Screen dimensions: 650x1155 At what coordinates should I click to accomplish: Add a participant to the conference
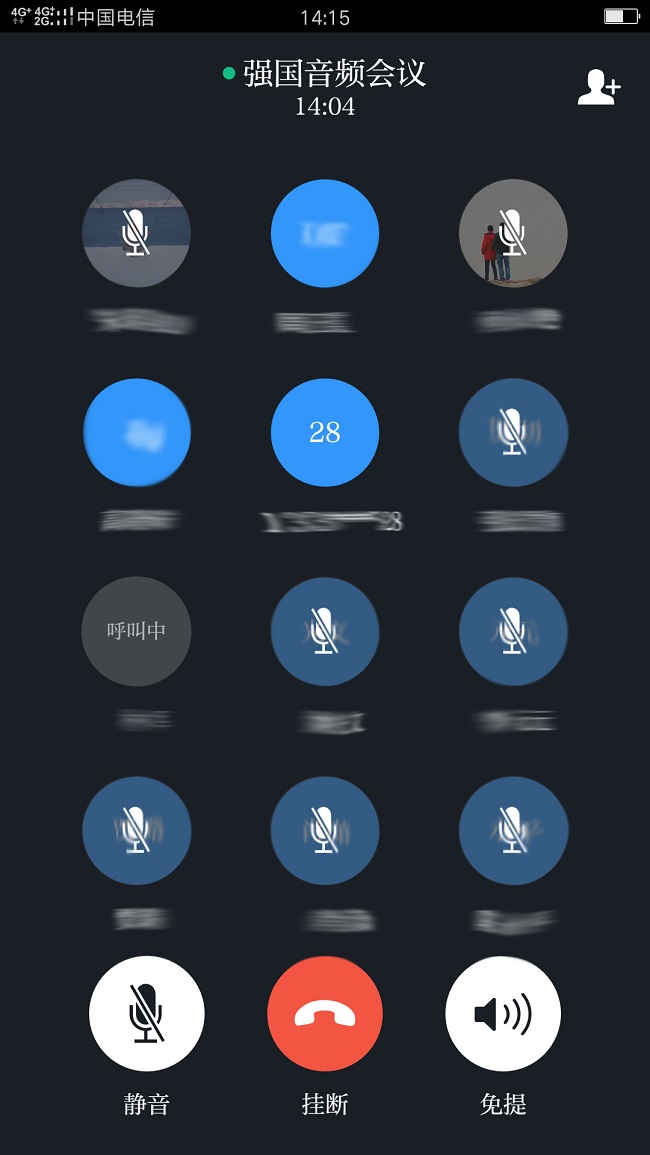[x=599, y=88]
